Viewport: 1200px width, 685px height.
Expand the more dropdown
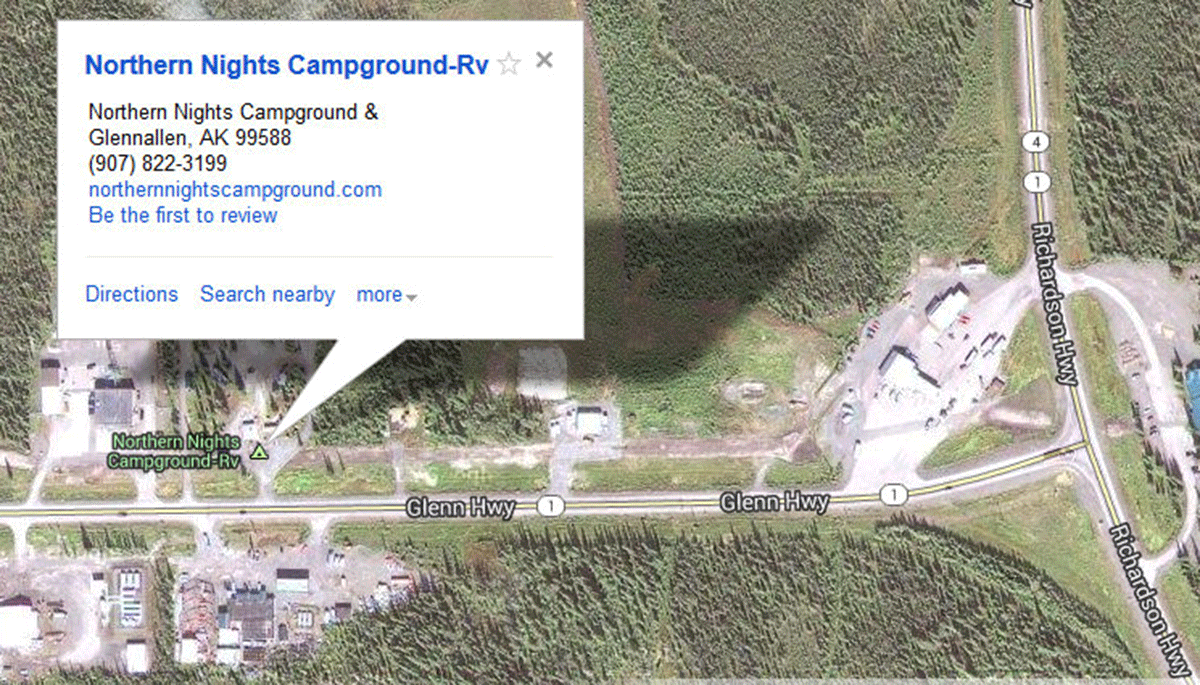click(386, 295)
